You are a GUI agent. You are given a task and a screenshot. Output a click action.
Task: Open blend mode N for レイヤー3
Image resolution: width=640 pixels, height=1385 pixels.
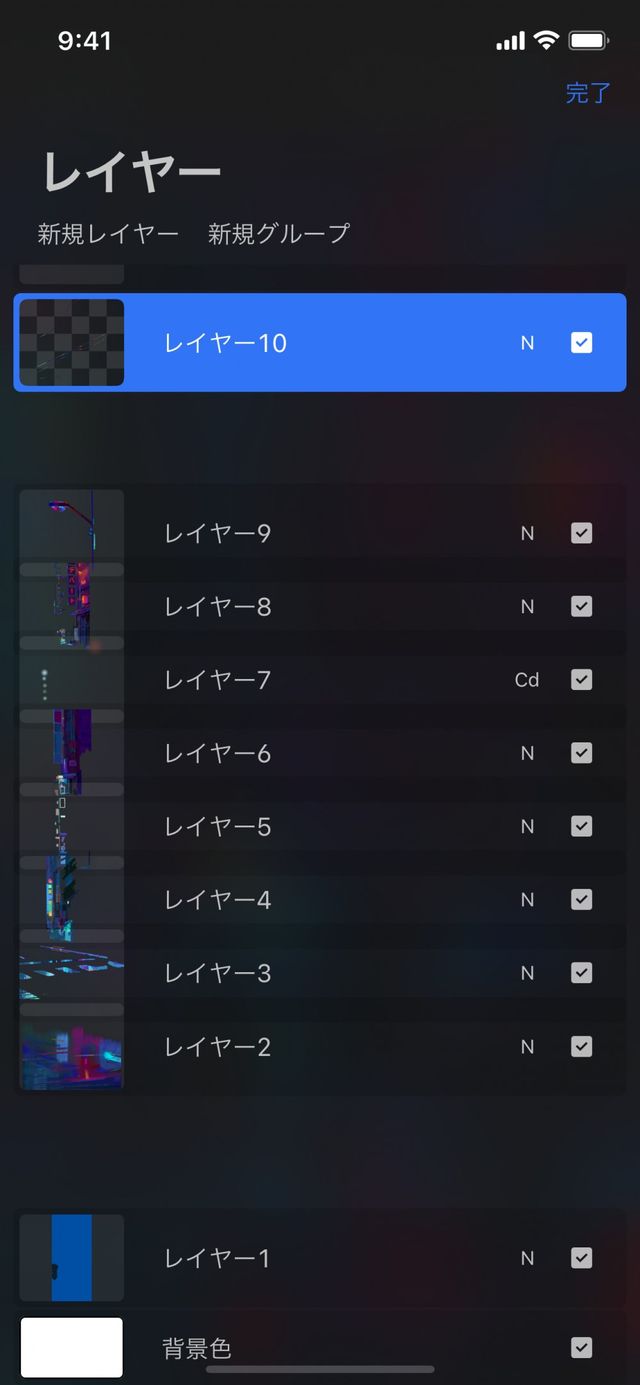tap(527, 973)
